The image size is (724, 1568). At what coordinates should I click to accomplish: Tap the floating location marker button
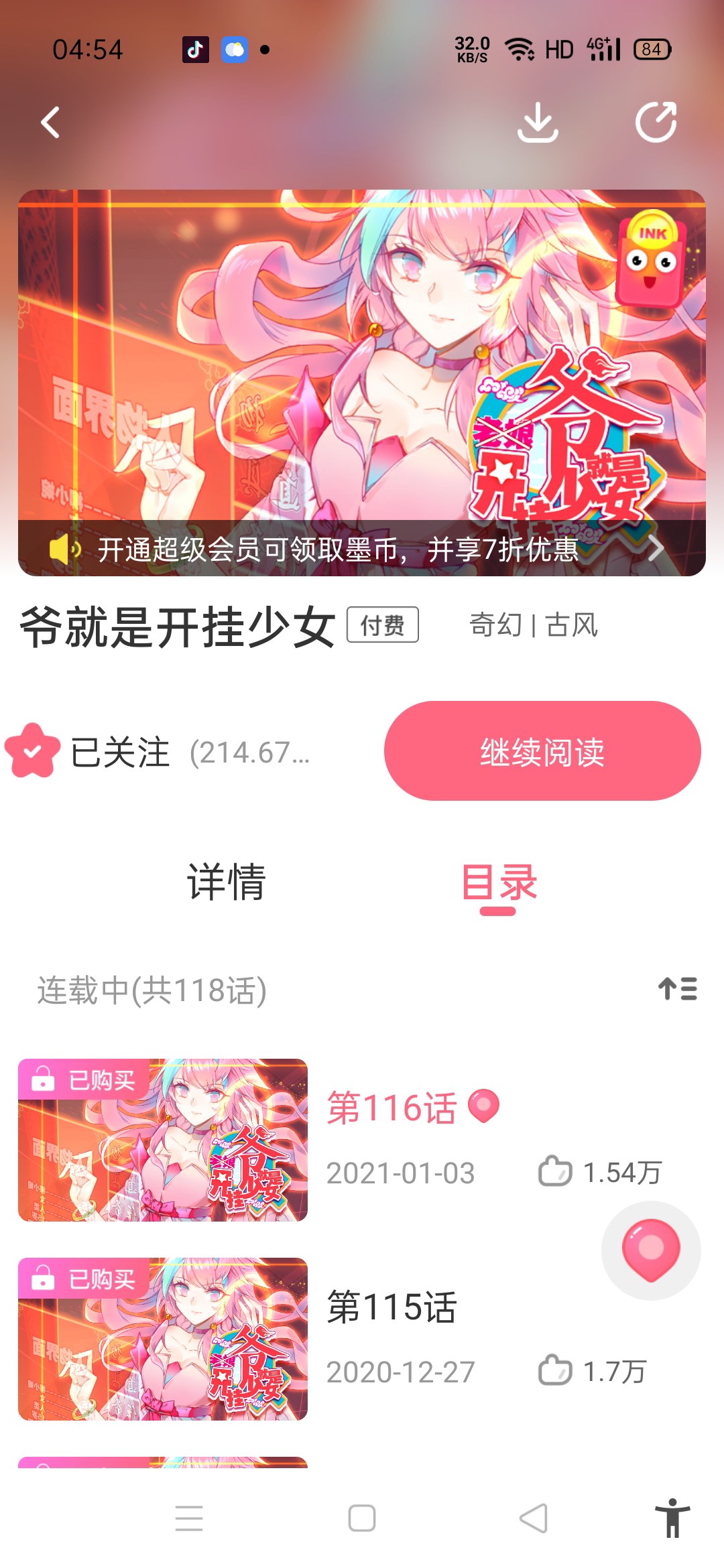pyautogui.click(x=650, y=1250)
